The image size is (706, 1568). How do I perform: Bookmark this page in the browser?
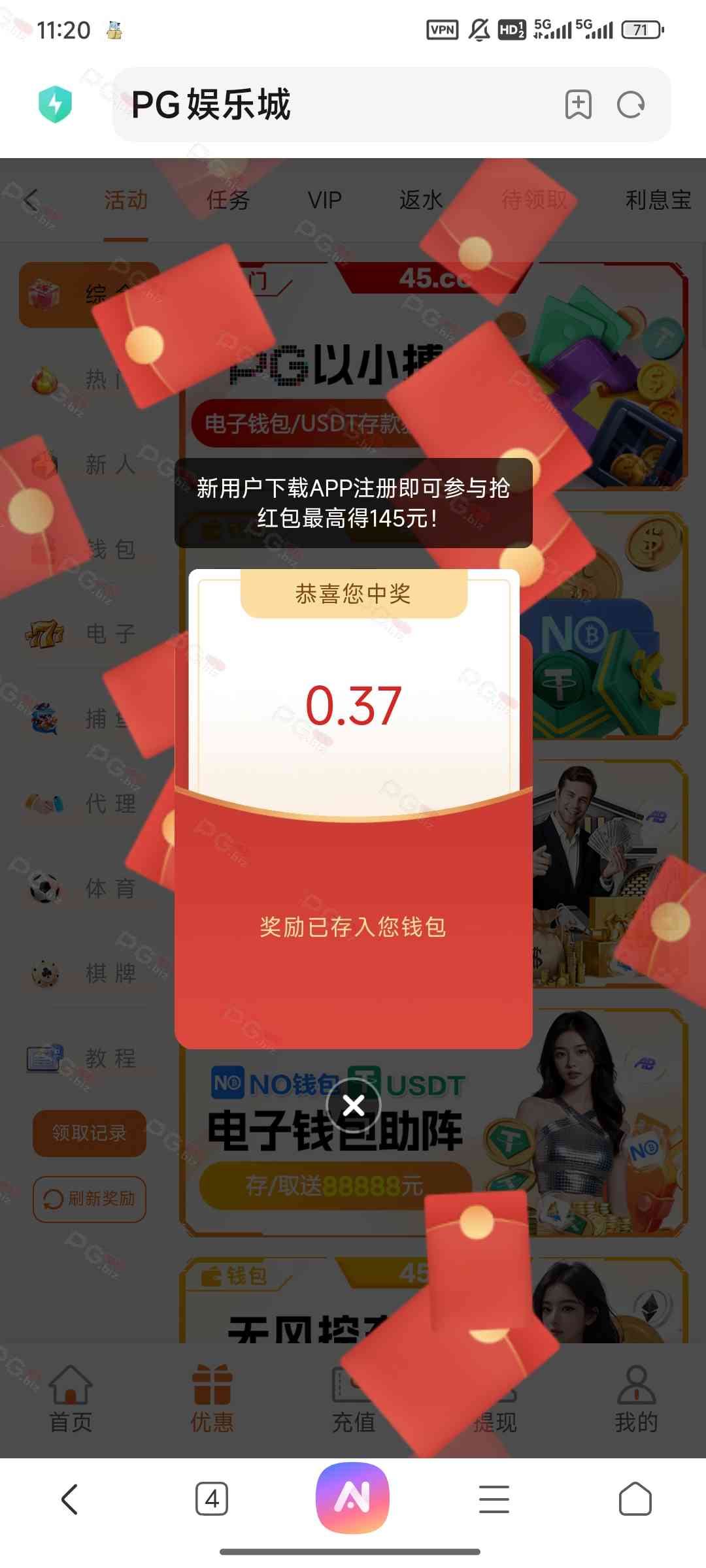click(x=579, y=105)
